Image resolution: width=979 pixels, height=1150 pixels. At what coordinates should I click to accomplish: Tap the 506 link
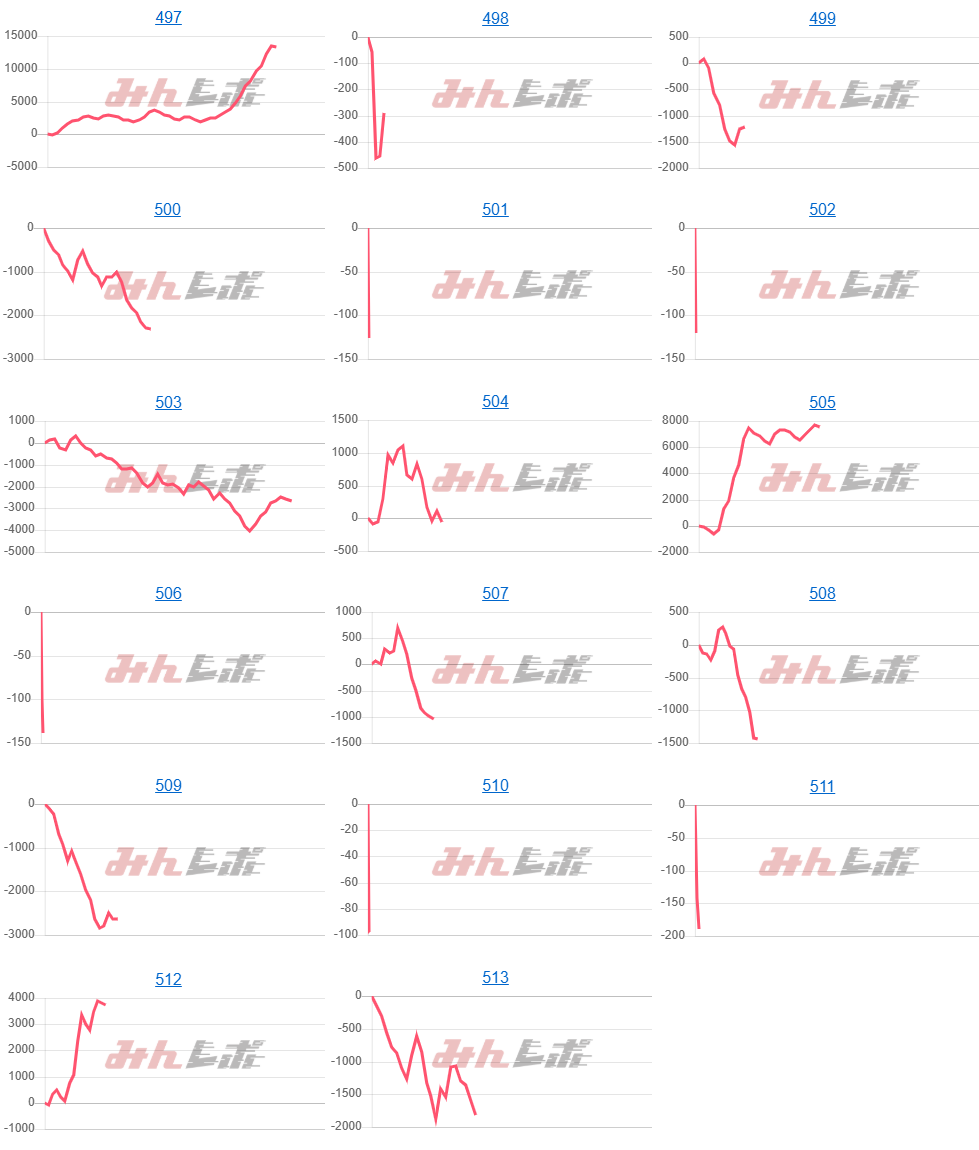click(168, 594)
